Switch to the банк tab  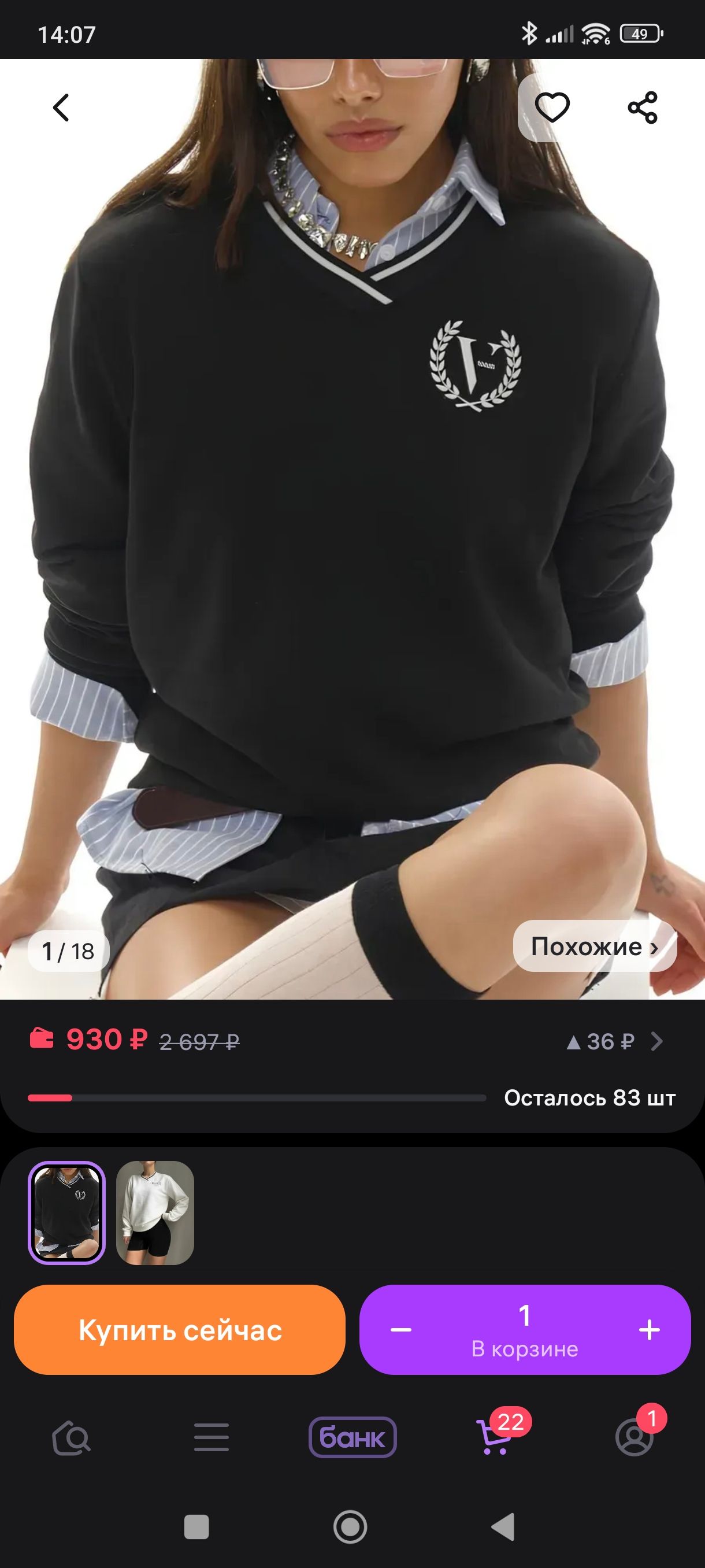tap(352, 1438)
